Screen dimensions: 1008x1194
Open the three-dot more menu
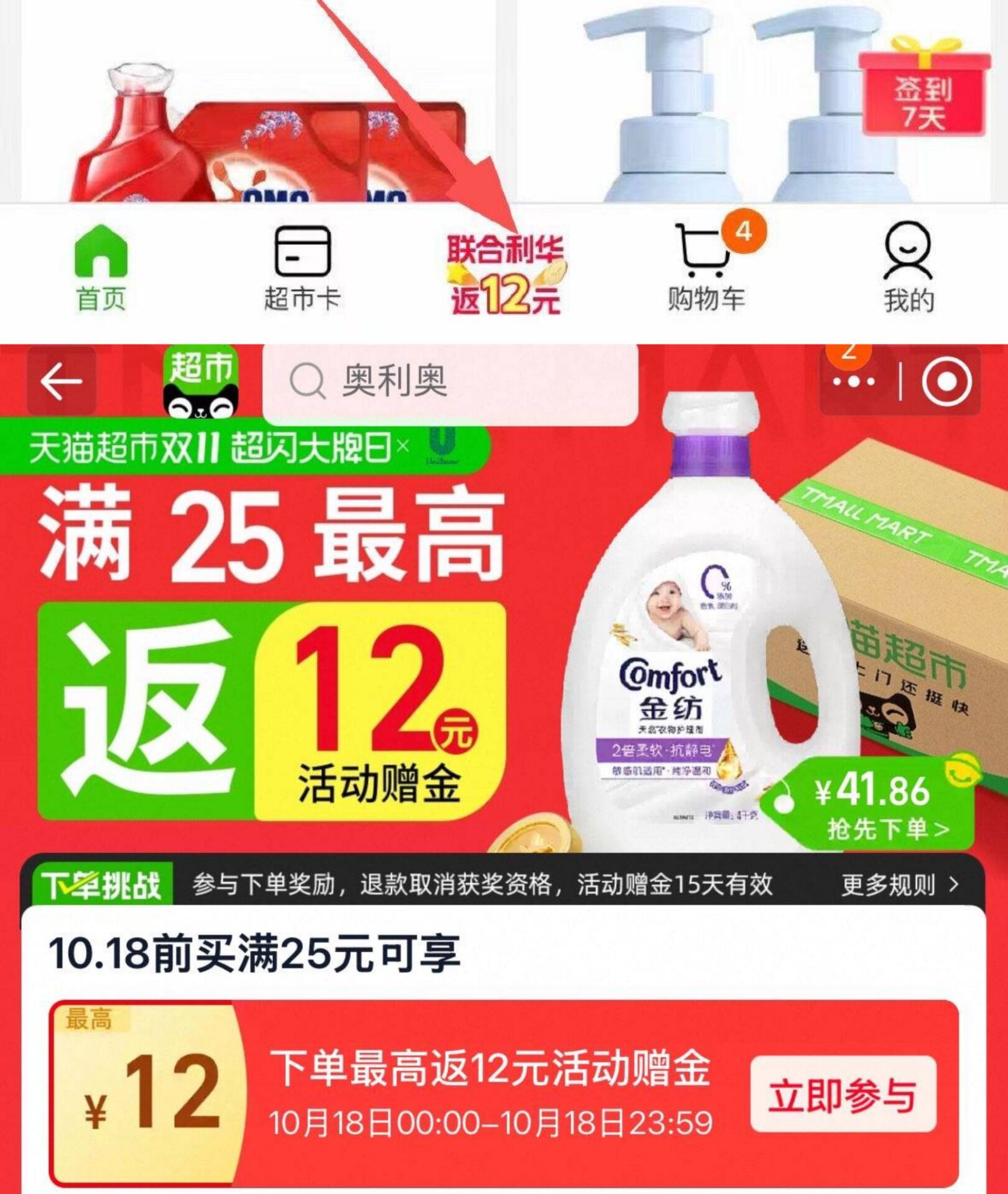pos(854,382)
